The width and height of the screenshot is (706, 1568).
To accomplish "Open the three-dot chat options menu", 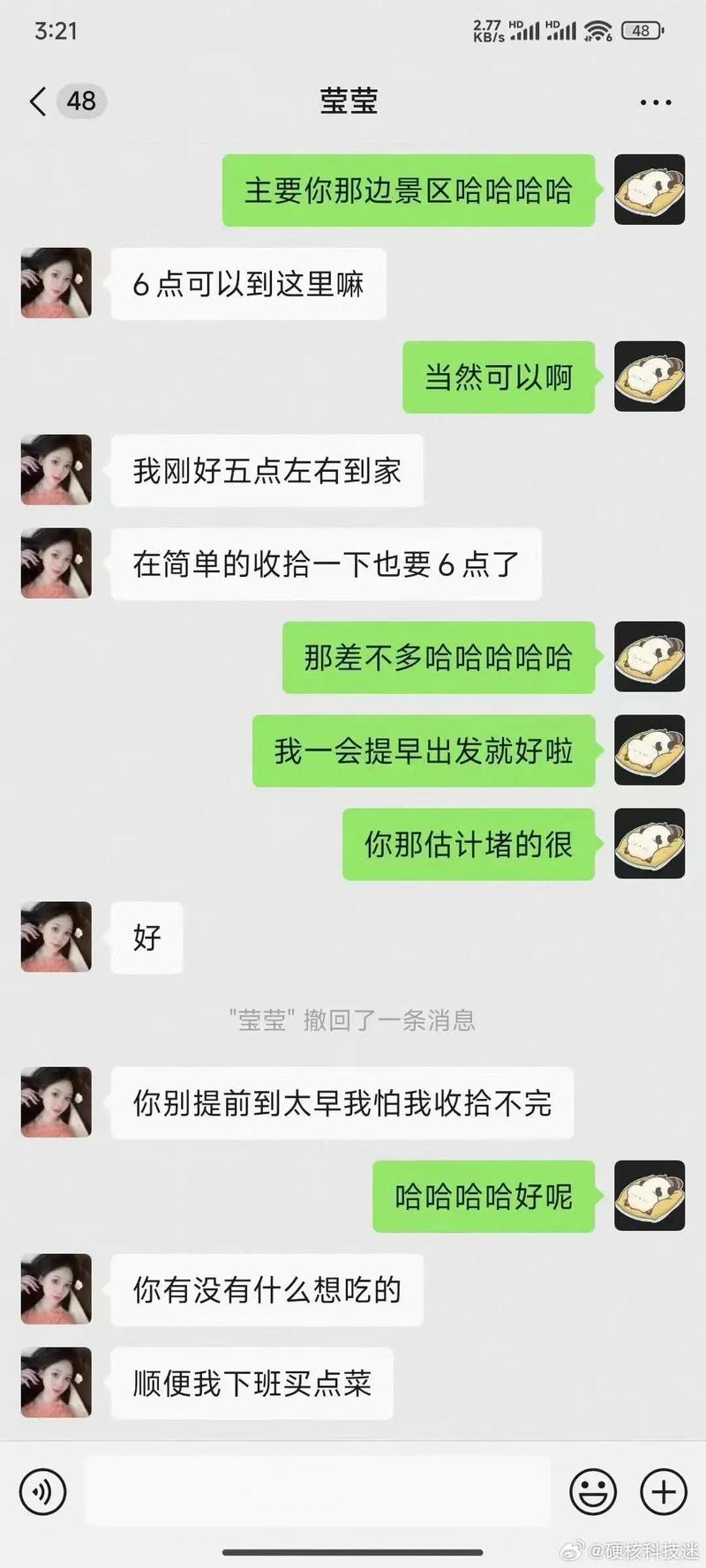I will click(655, 102).
